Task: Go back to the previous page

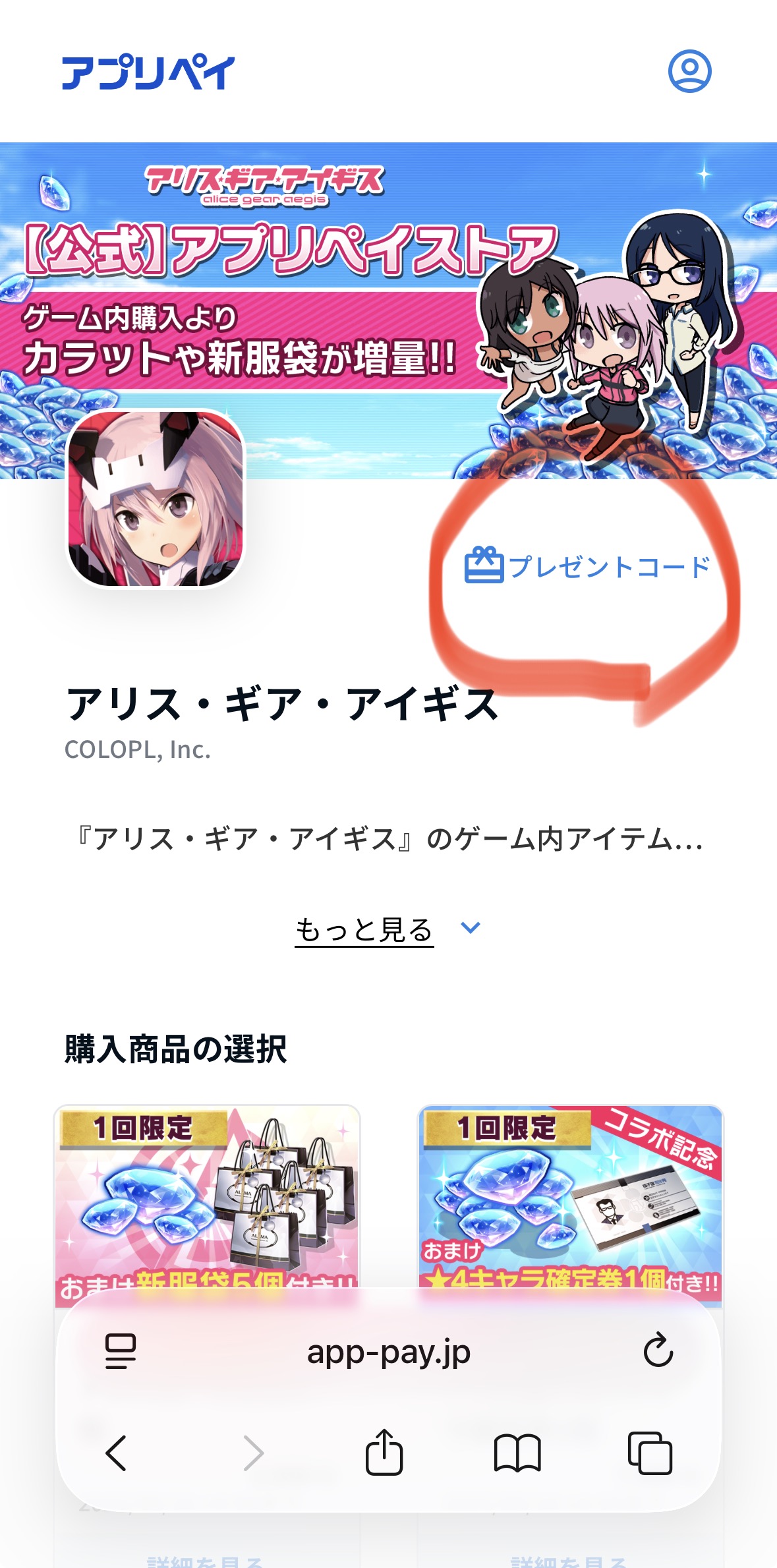Action: (x=117, y=1453)
